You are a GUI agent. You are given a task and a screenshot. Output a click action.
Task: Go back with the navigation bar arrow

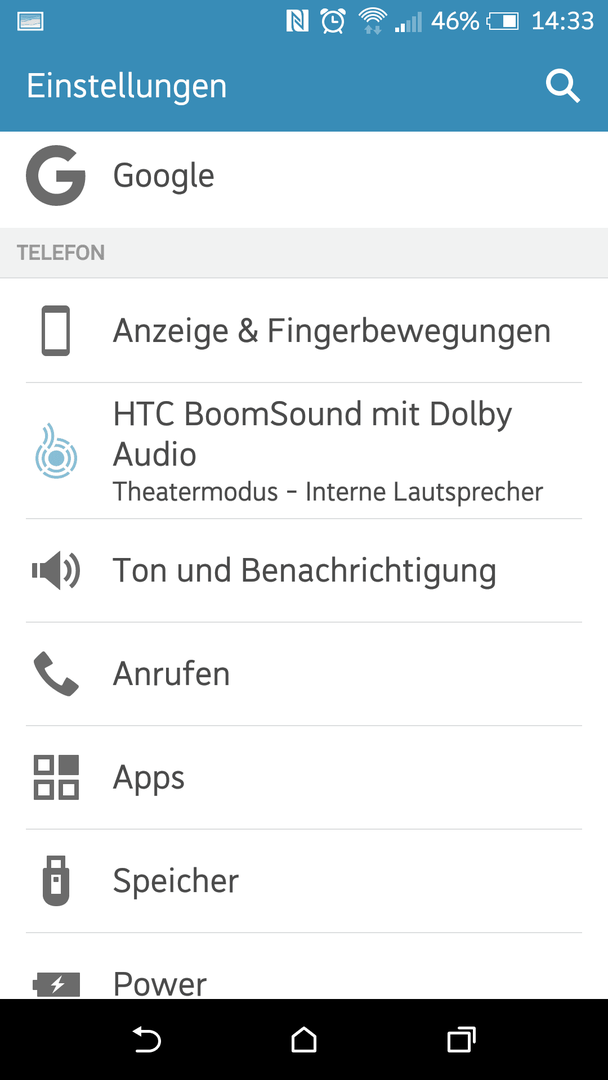(x=147, y=1040)
